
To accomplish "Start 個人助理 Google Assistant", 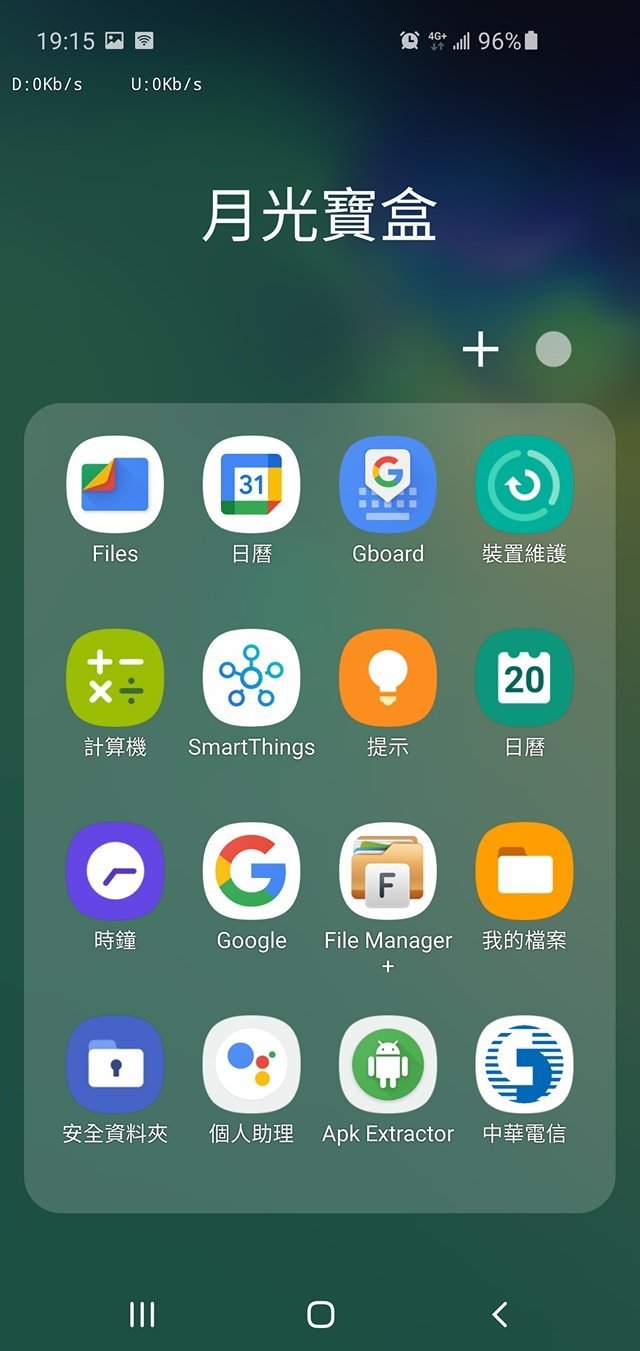I will click(x=251, y=1064).
